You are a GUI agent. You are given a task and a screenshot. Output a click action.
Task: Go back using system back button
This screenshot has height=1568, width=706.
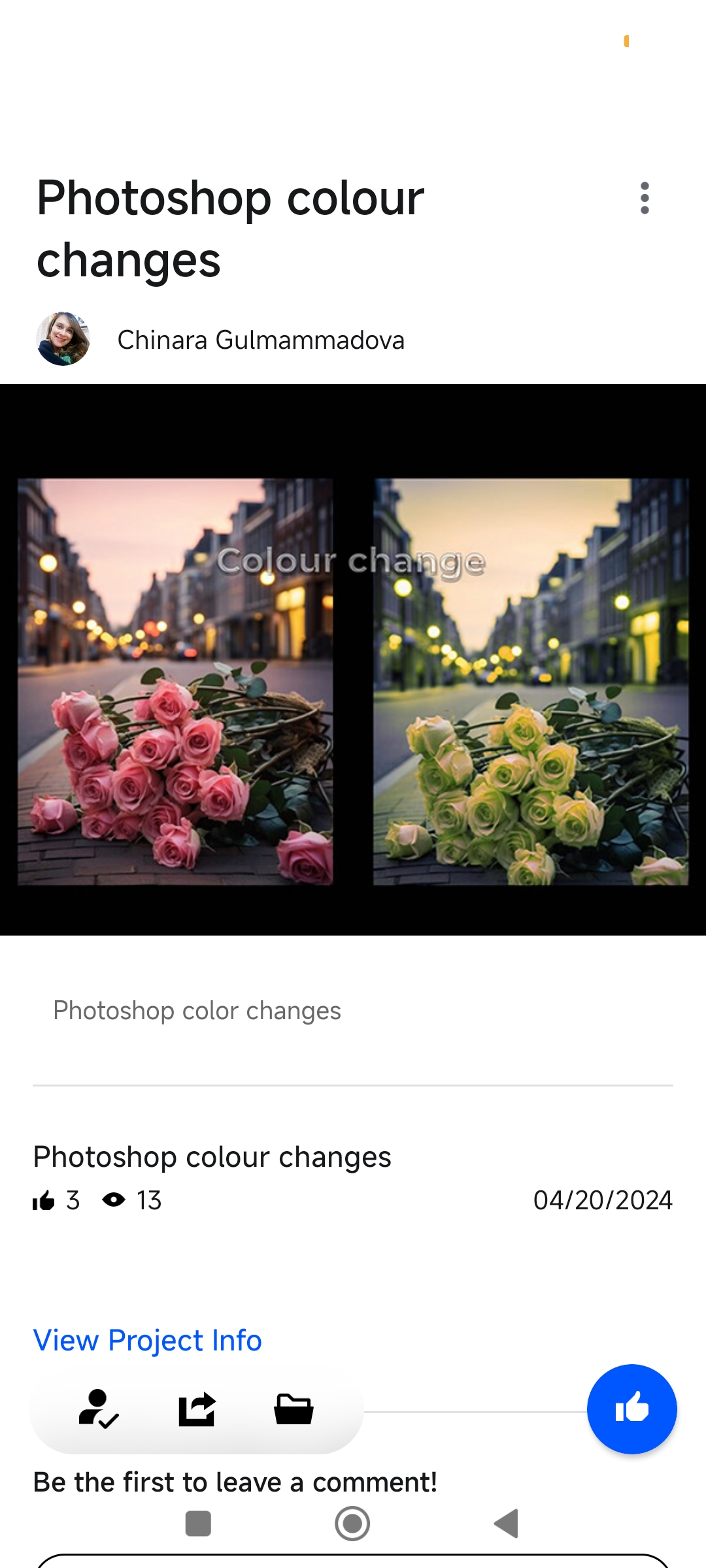[507, 1524]
